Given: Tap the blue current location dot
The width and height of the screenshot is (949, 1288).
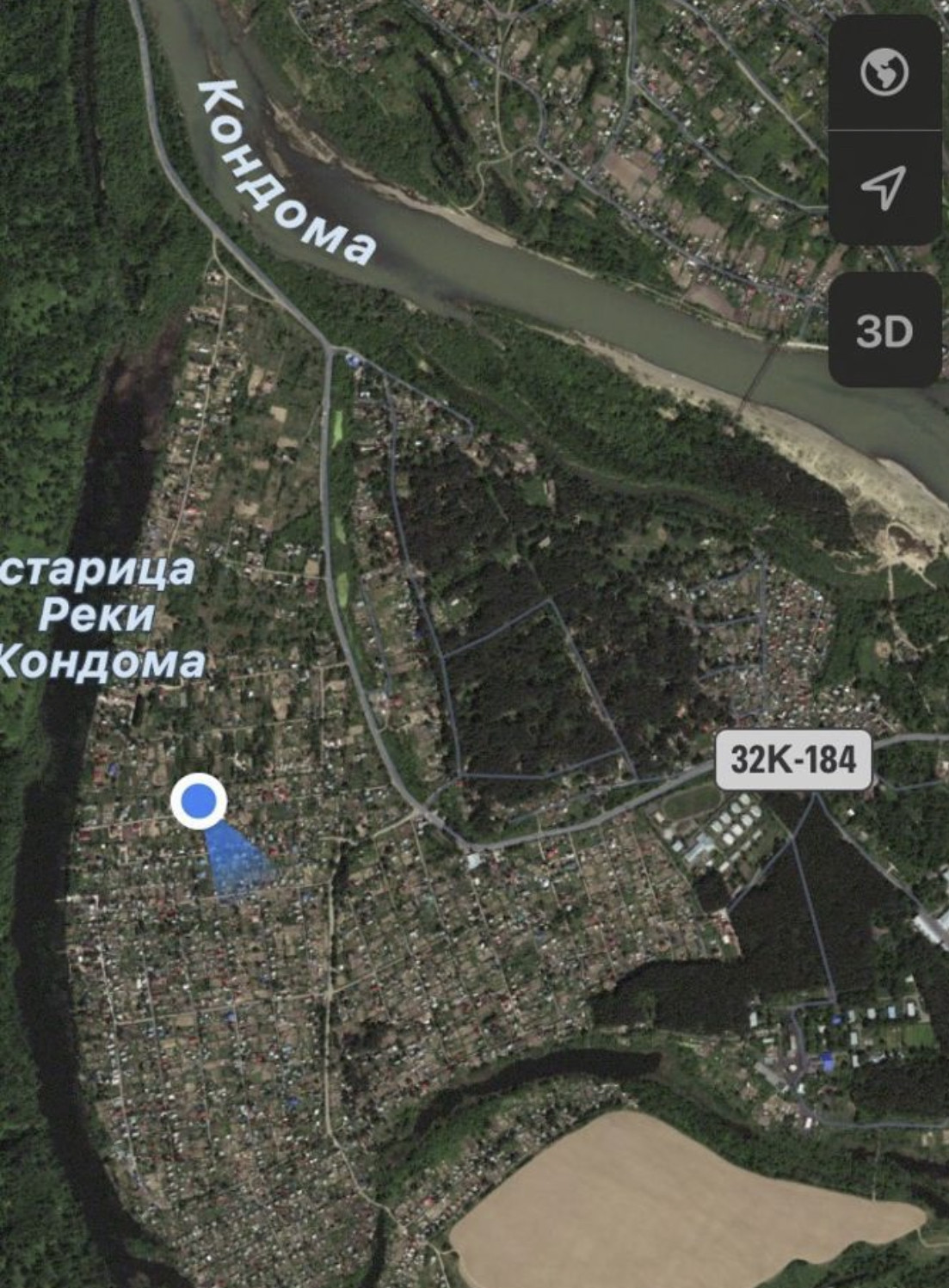Looking at the screenshot, I should [x=199, y=800].
